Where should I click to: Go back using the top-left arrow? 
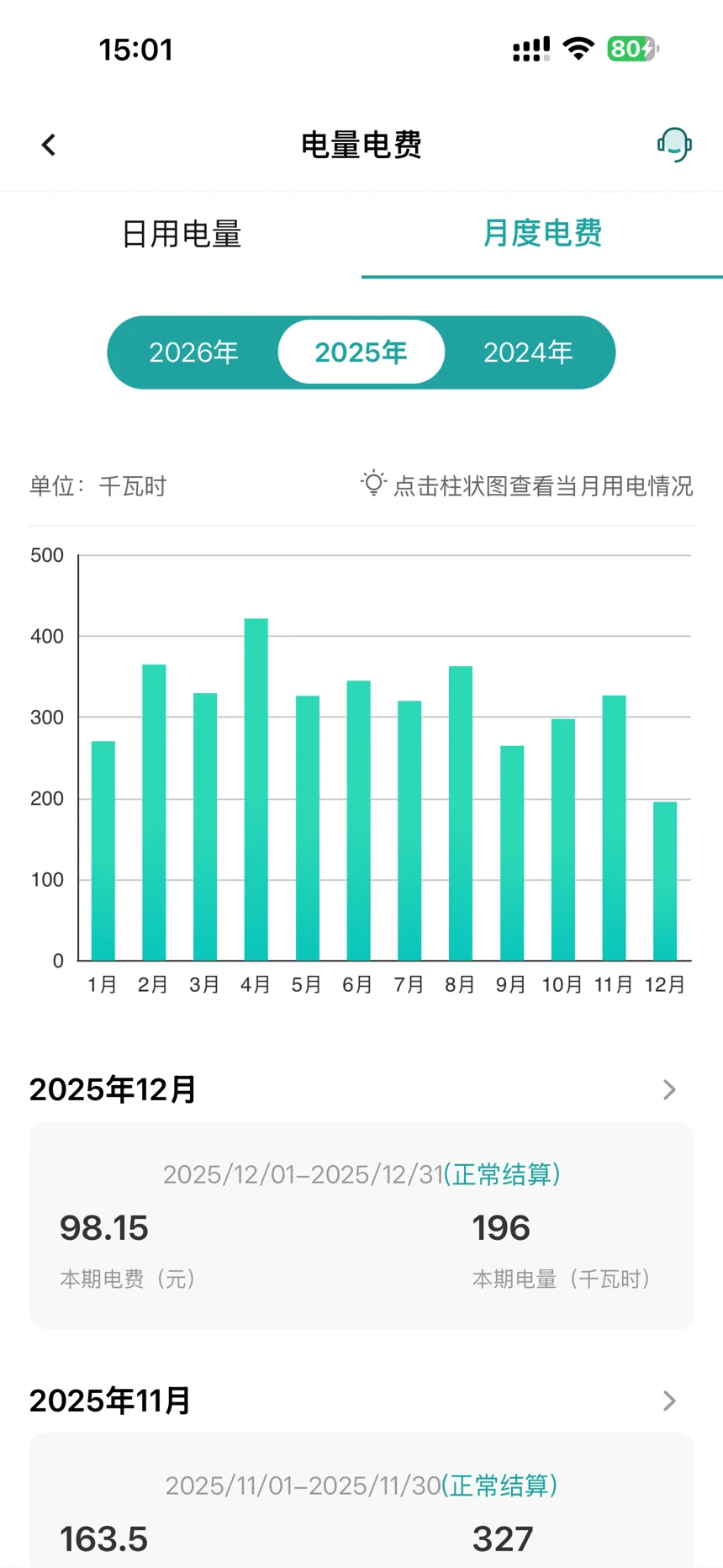coord(49,145)
